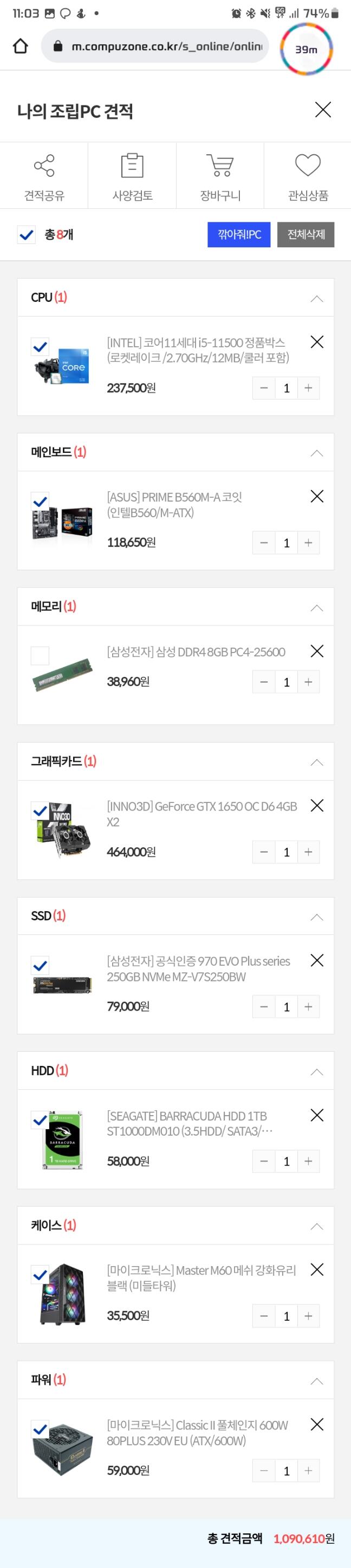The image size is (351, 1568).
Task: Open 사양검토 spec review
Action: (132, 176)
